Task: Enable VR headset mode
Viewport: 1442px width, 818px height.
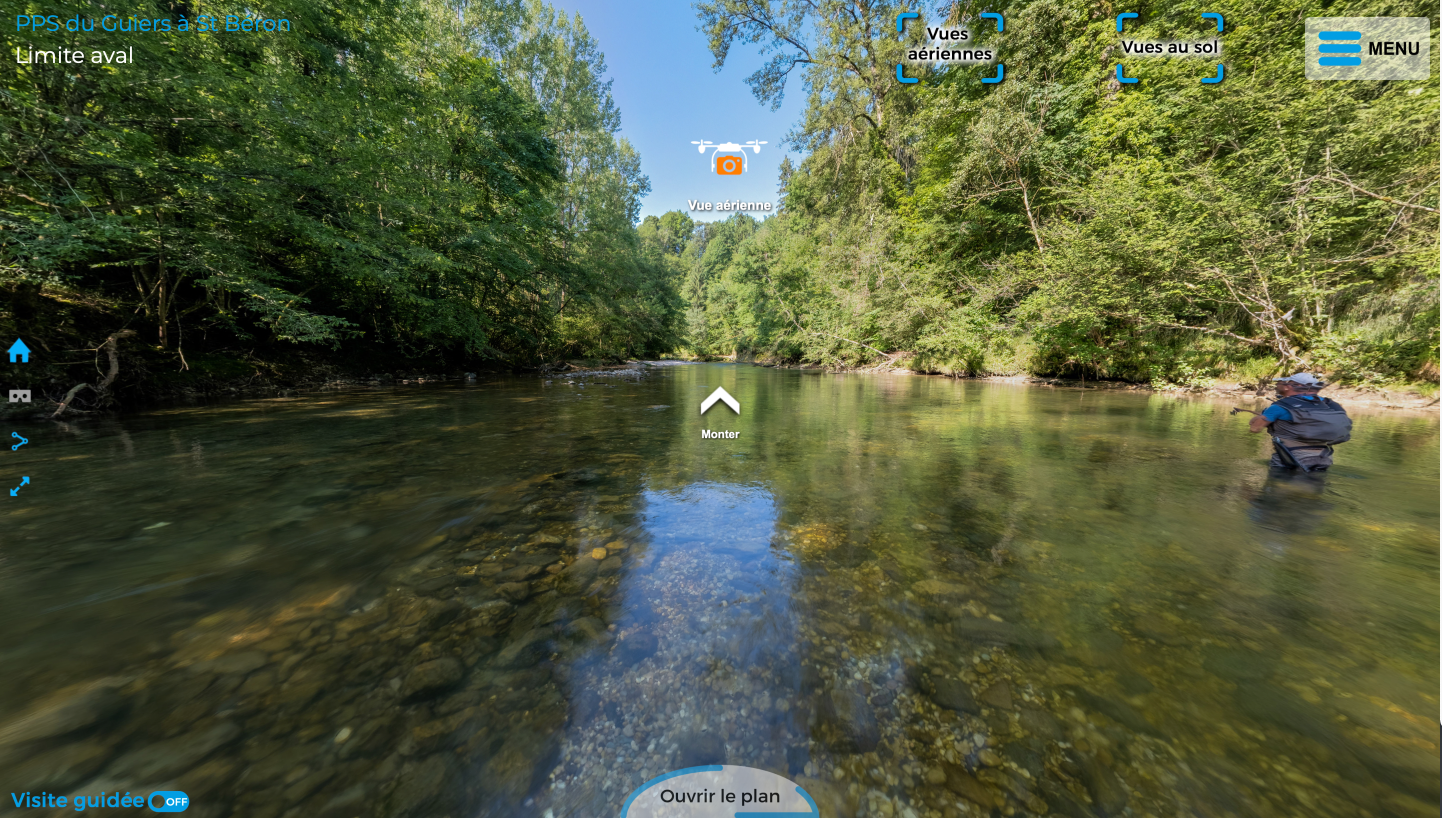Action: click(x=19, y=397)
